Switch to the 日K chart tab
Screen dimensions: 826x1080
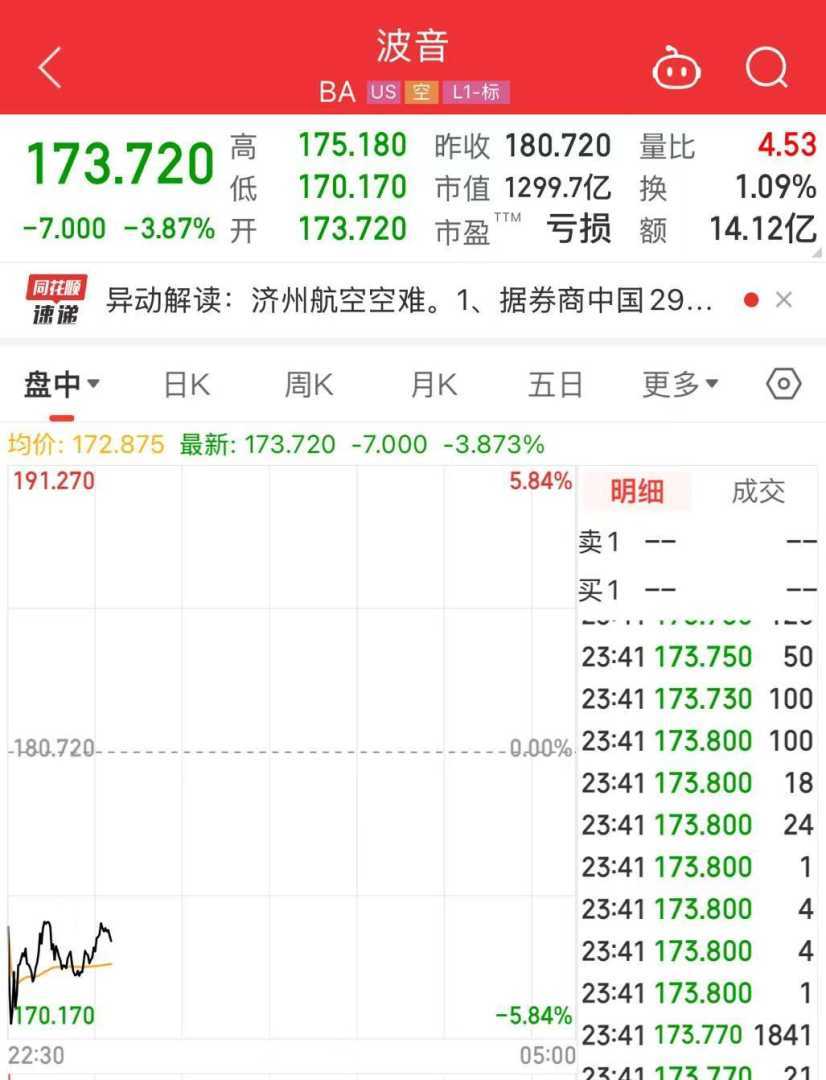coord(187,384)
